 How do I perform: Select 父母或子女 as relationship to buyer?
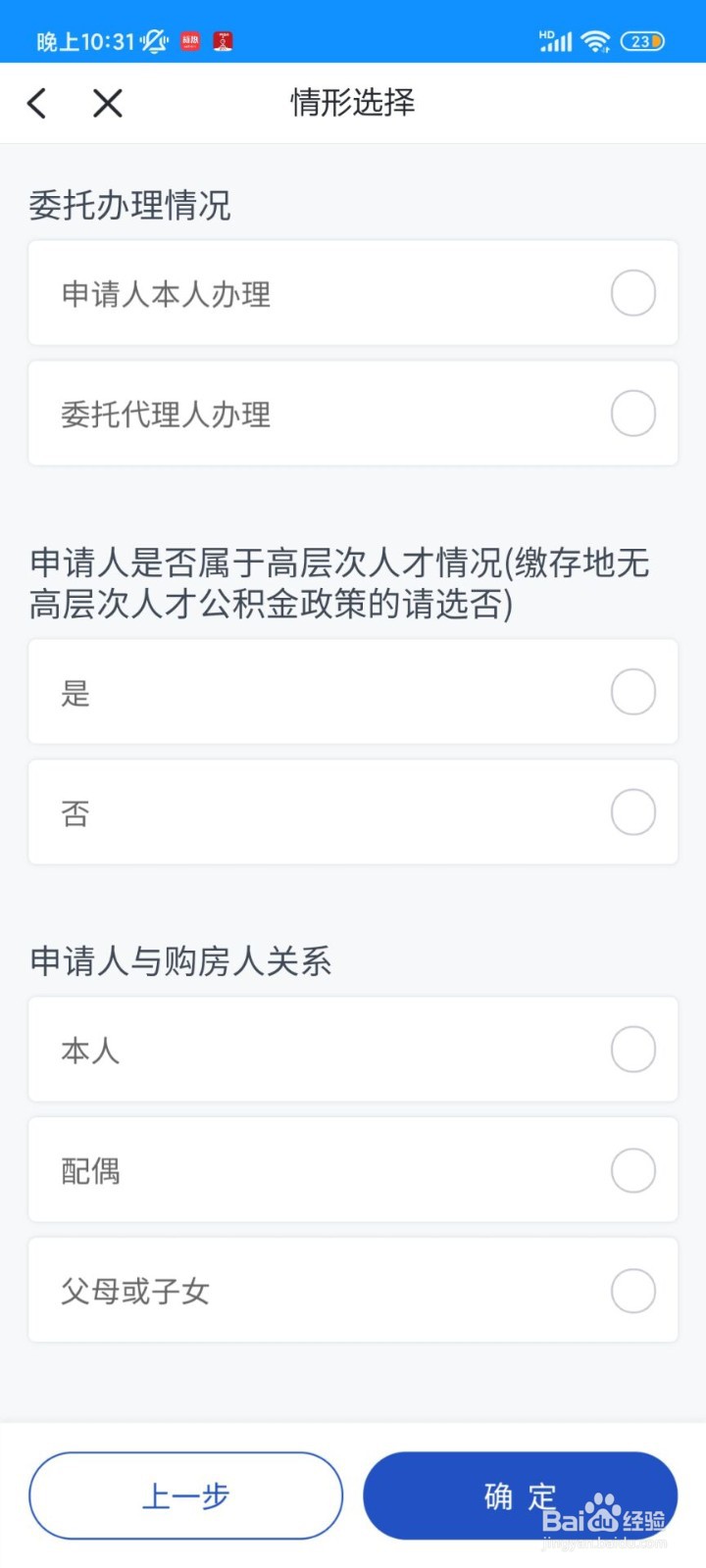(632, 1291)
